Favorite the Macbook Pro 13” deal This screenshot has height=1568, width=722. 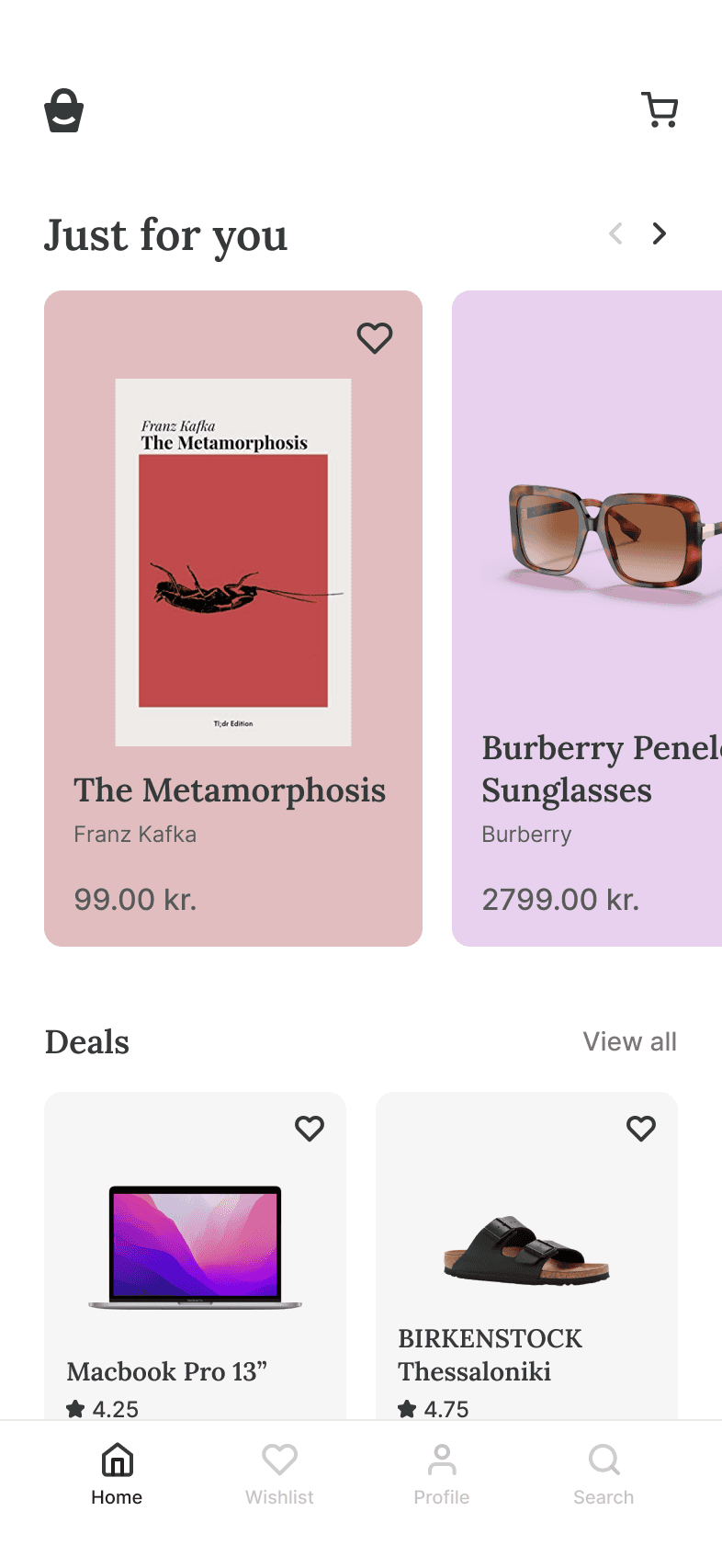pyautogui.click(x=310, y=1128)
